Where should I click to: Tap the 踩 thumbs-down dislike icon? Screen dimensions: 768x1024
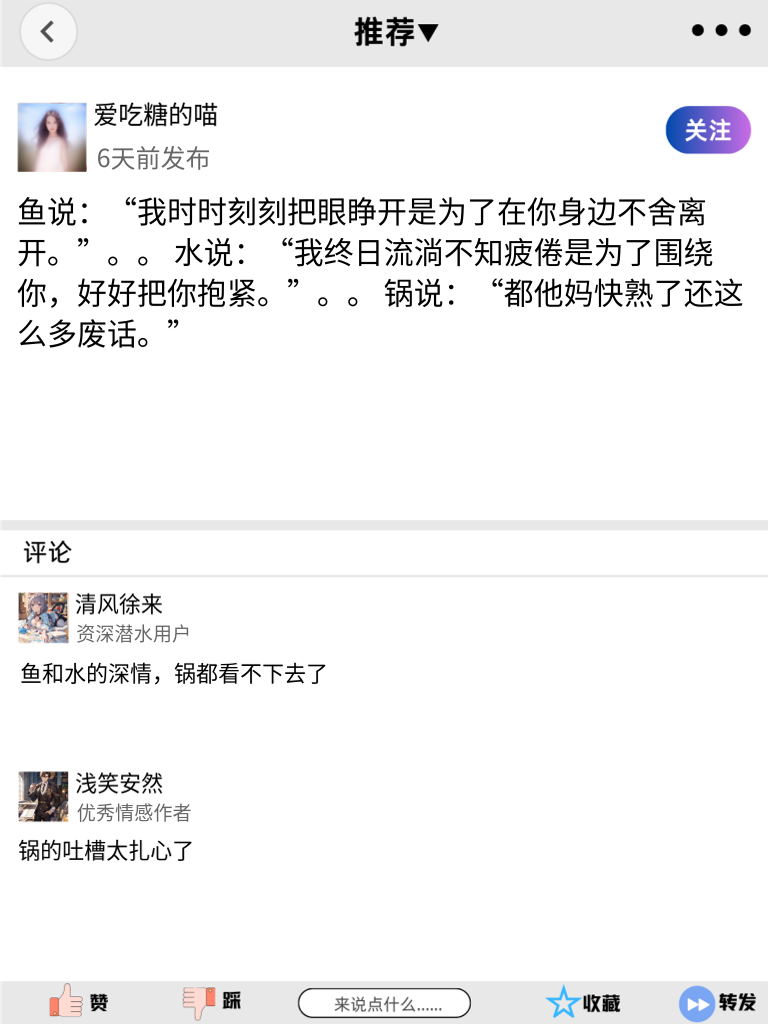coord(198,1001)
